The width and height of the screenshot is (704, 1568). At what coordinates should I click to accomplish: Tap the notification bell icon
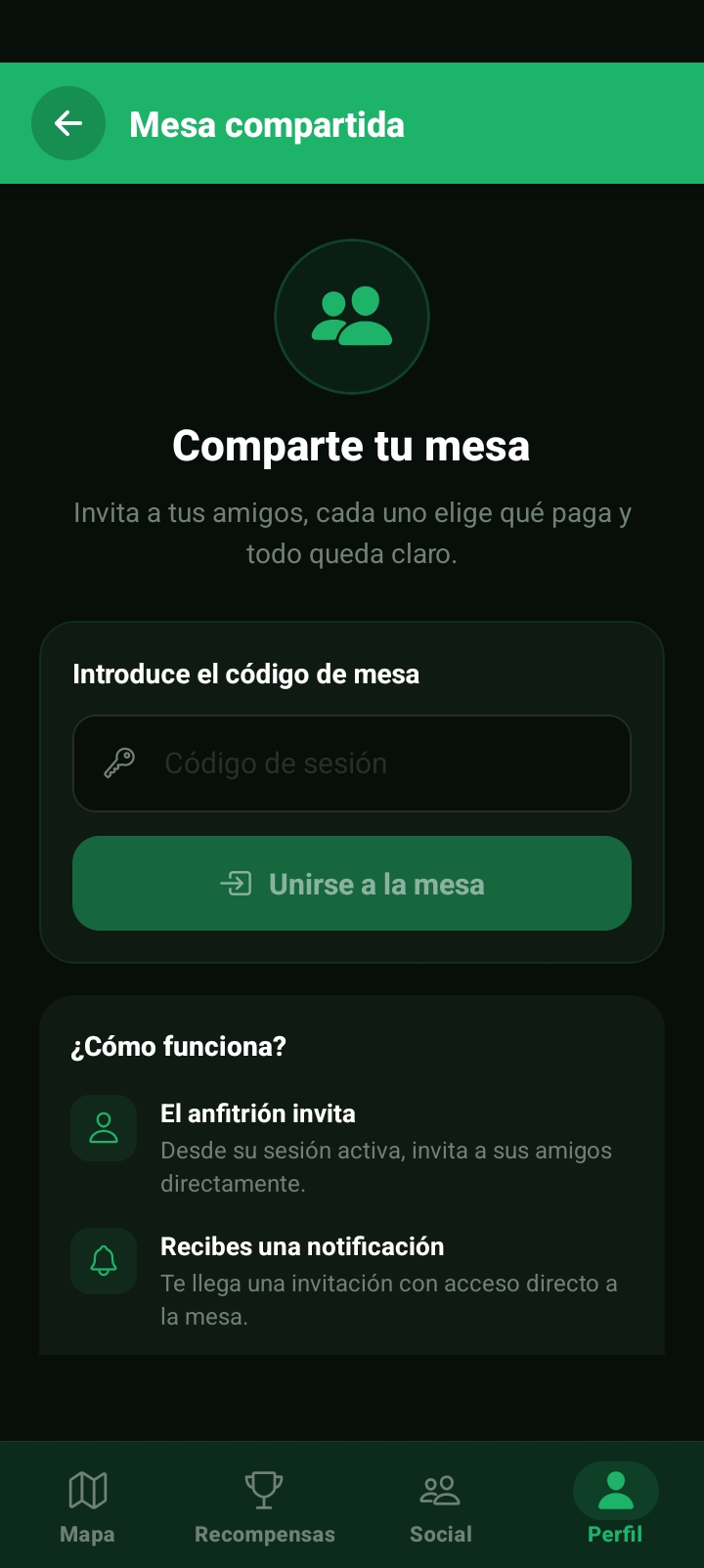point(103,1261)
